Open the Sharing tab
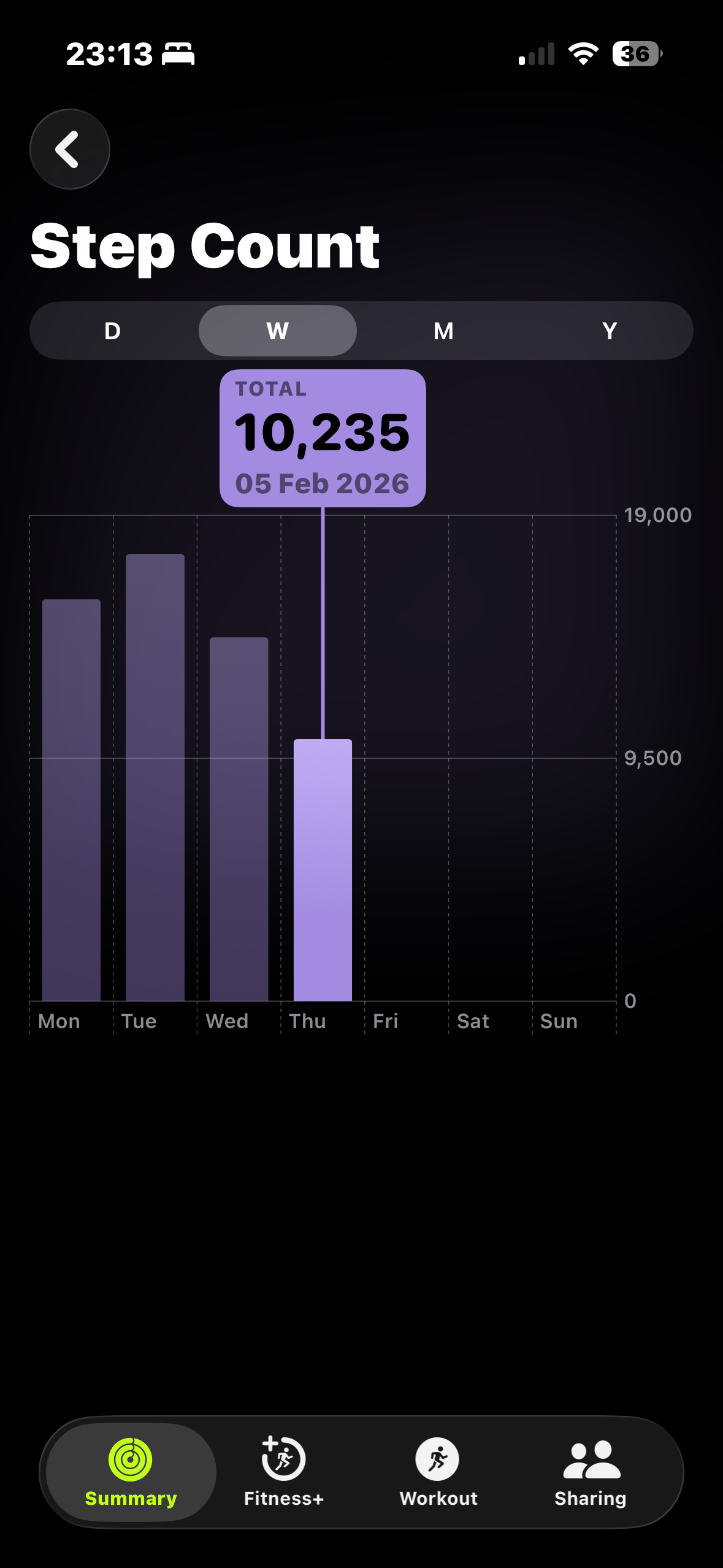Screen dimensions: 723x1568 coord(591,1472)
